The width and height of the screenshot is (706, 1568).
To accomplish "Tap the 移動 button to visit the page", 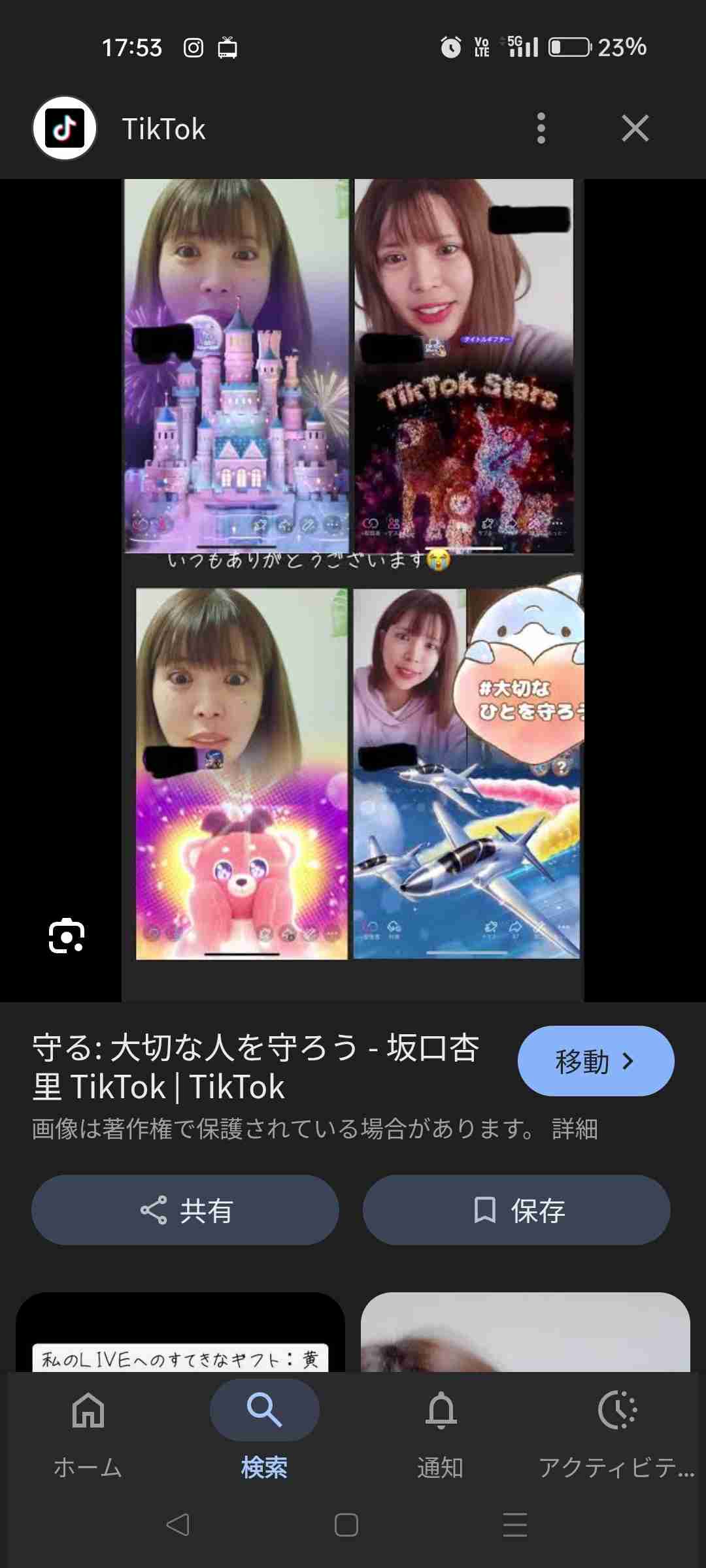I will pyautogui.click(x=596, y=1061).
